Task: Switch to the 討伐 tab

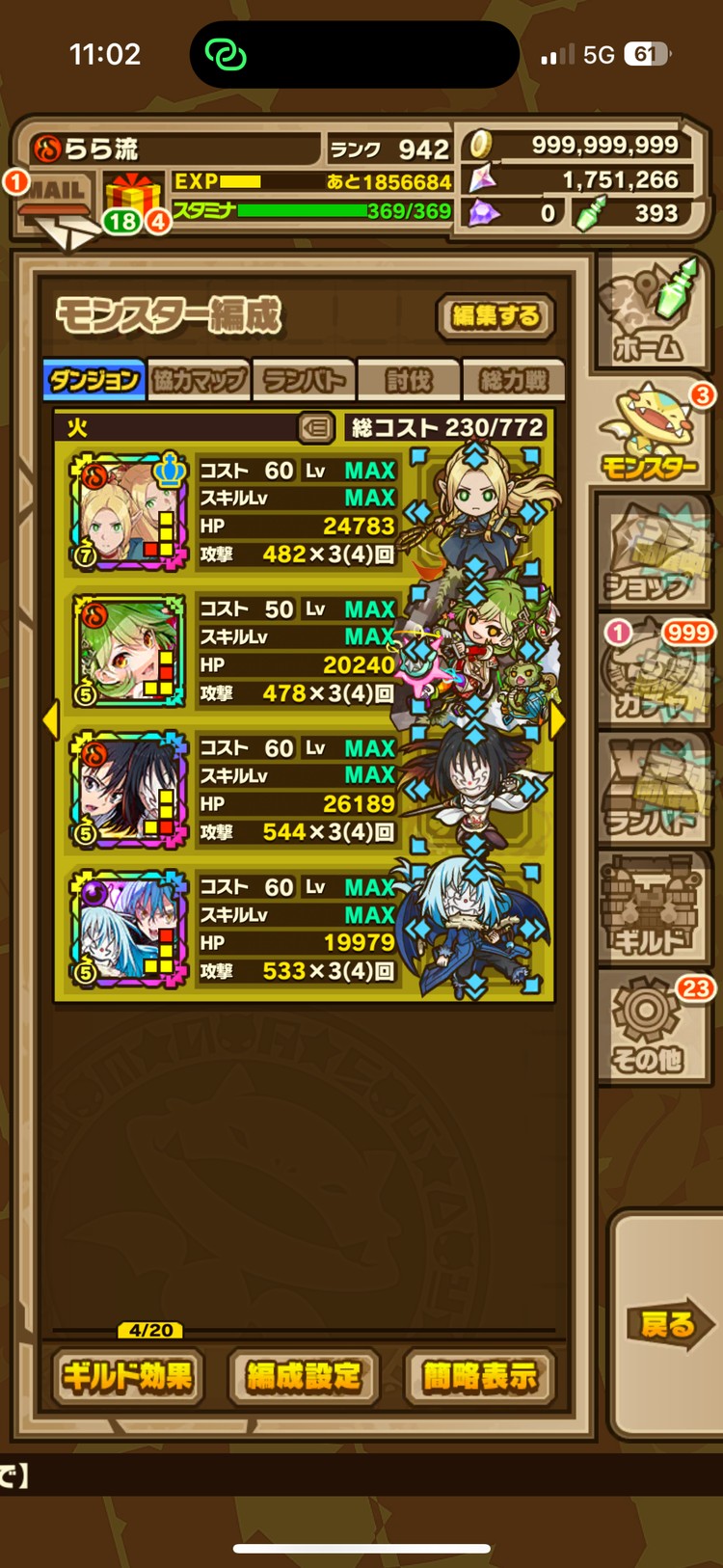Action: (x=409, y=380)
